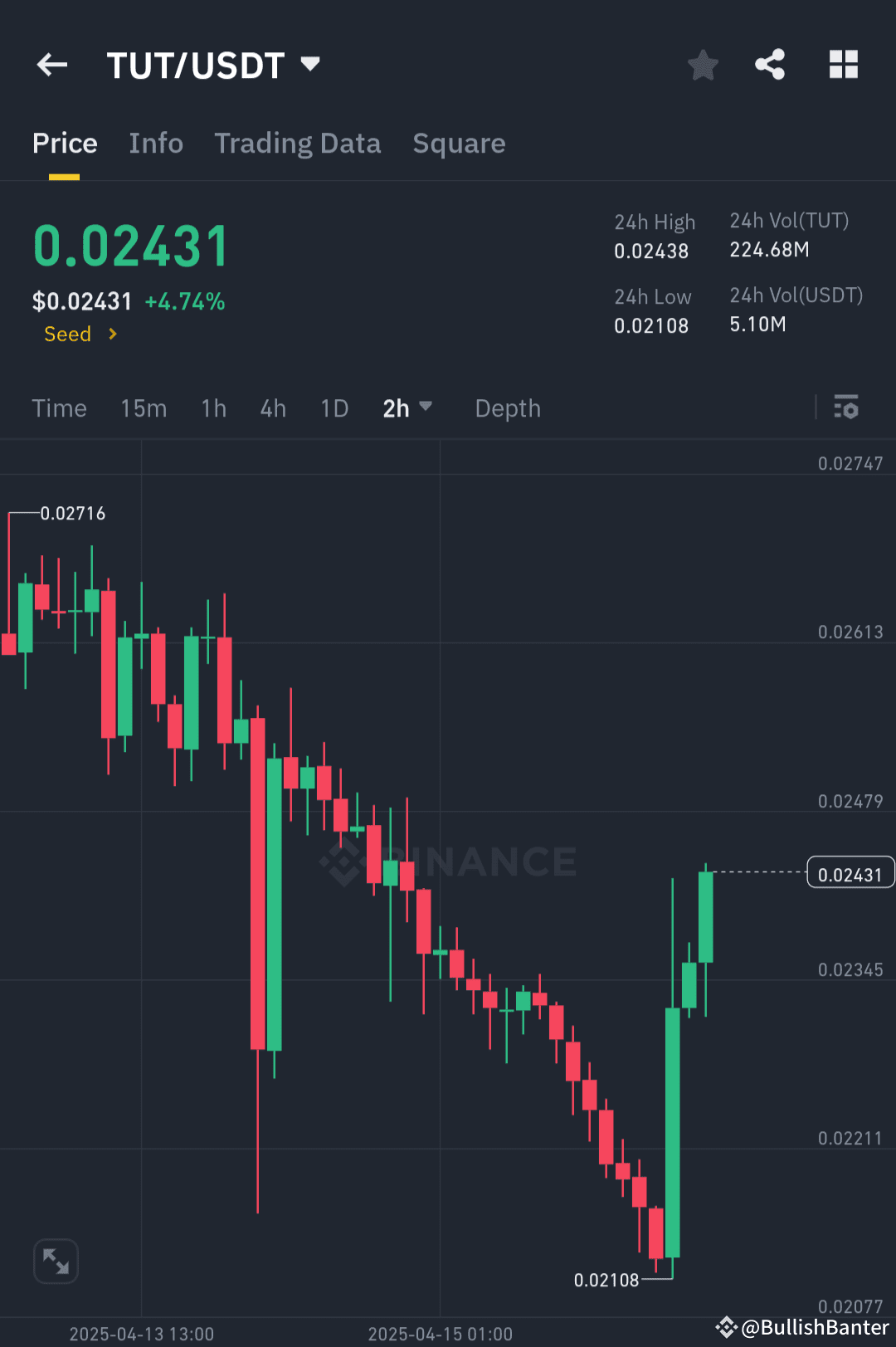Expand chart to fullscreen view
Viewport: 896px width, 1347px height.
tap(55, 1260)
